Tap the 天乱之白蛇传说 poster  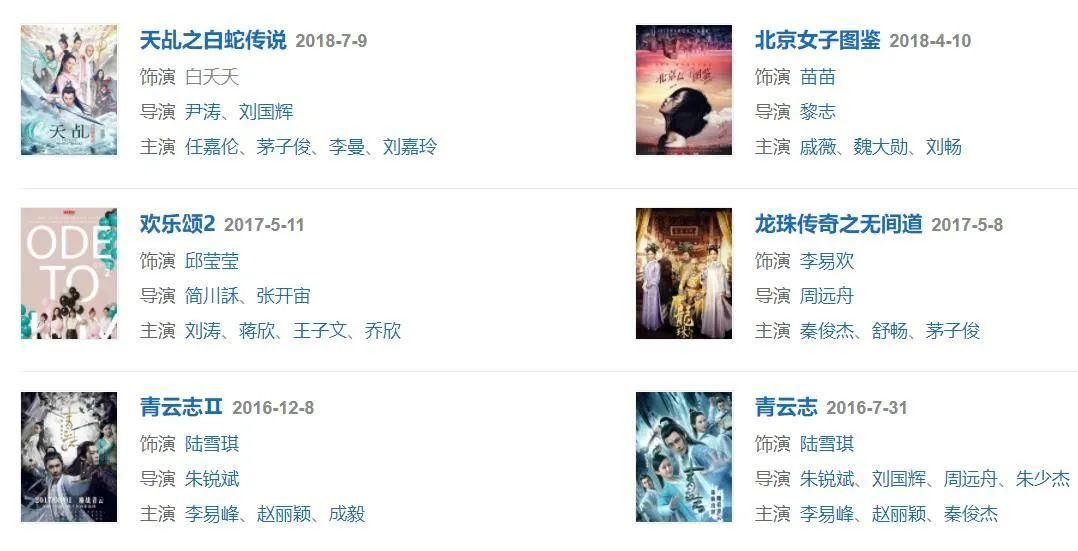tap(69, 90)
